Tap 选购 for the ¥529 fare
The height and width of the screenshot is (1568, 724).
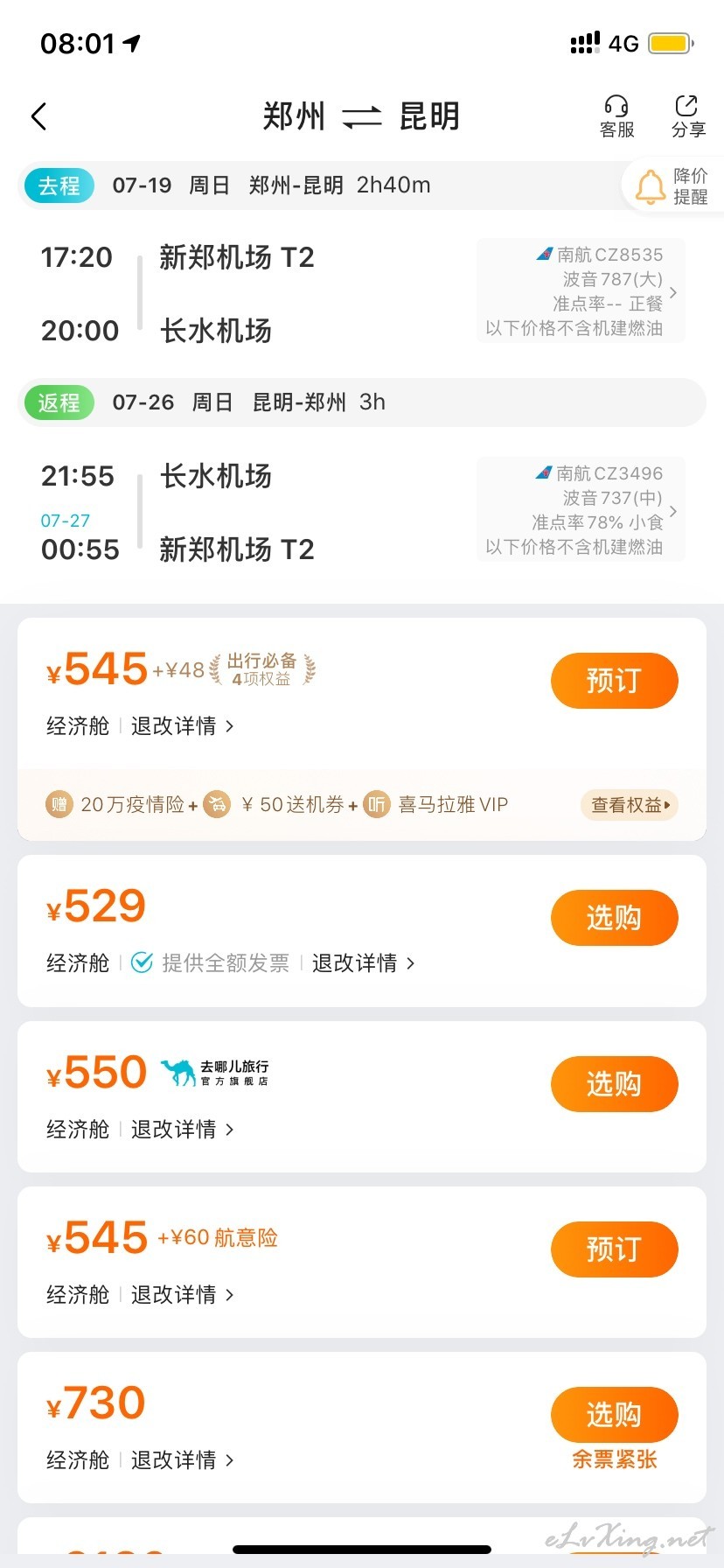[x=614, y=918]
